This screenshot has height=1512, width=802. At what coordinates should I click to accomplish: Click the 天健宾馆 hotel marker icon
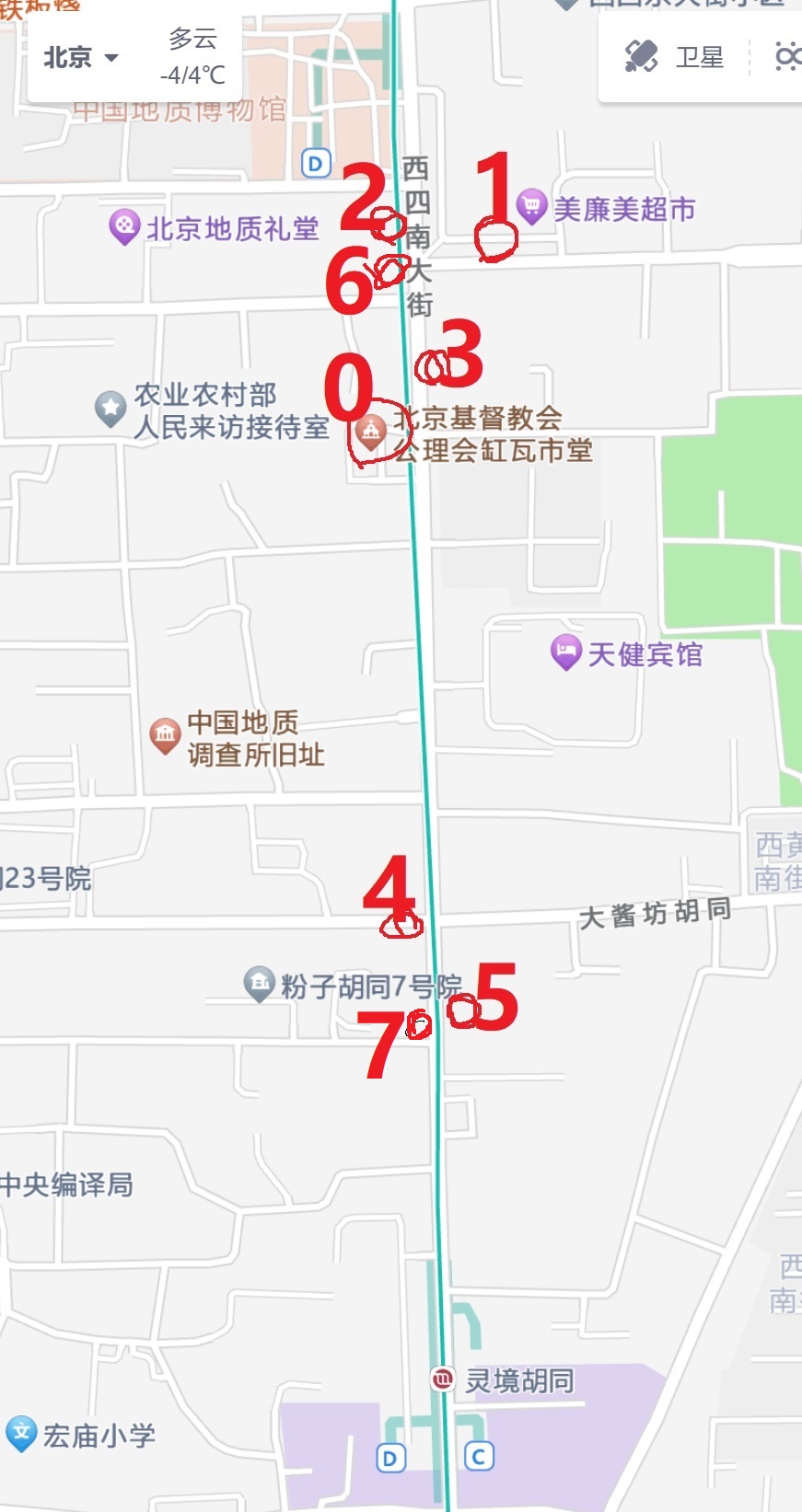566,652
